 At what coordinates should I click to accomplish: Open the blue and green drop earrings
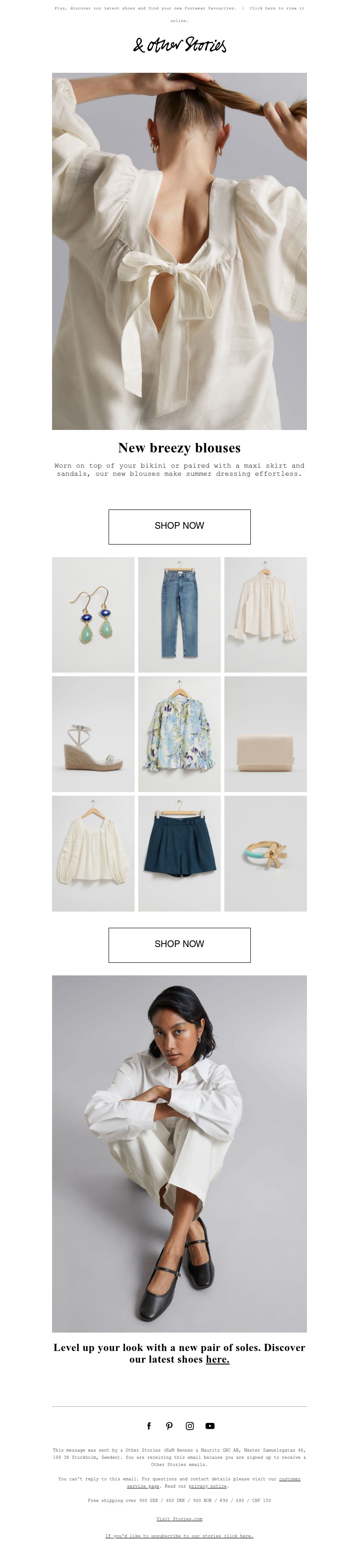pyautogui.click(x=93, y=614)
